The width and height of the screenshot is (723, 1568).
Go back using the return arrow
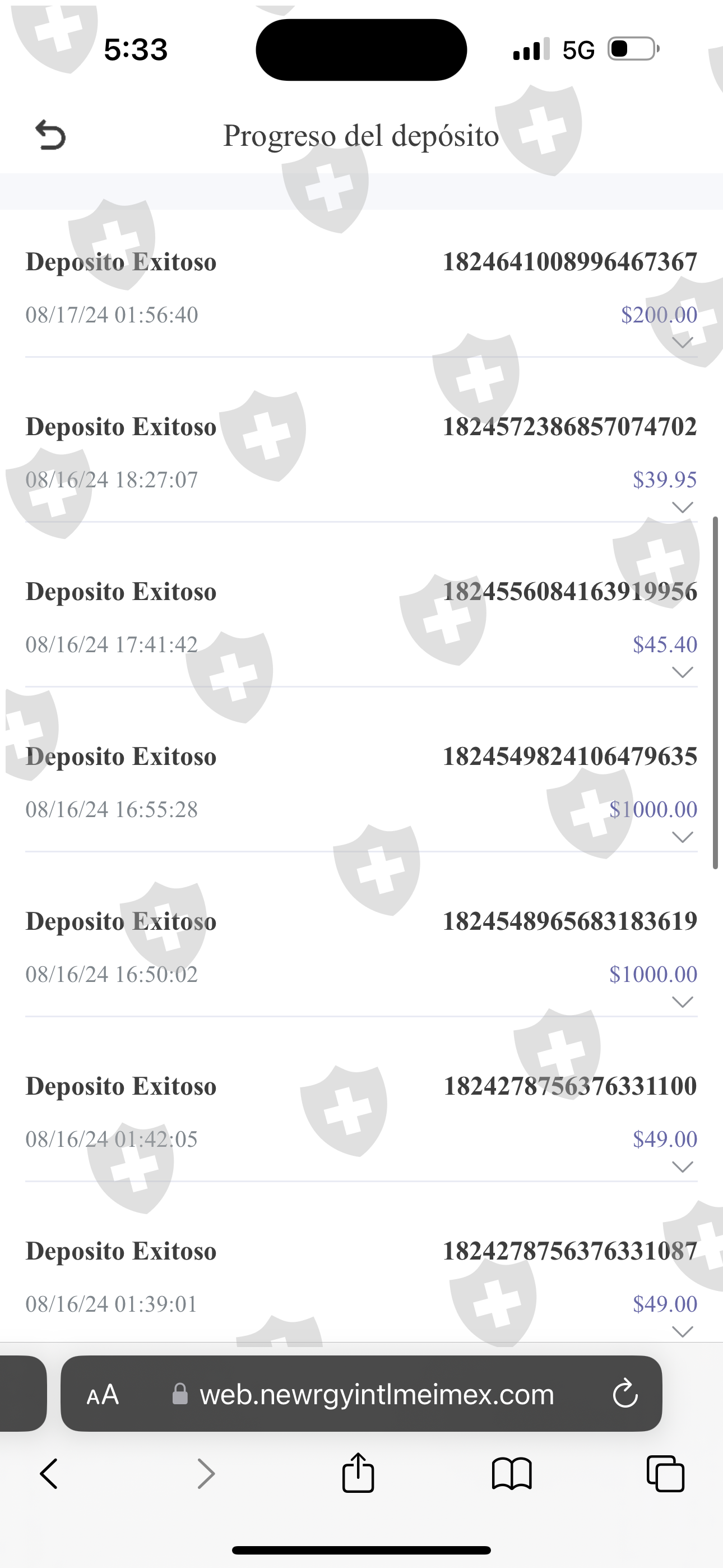(x=50, y=135)
